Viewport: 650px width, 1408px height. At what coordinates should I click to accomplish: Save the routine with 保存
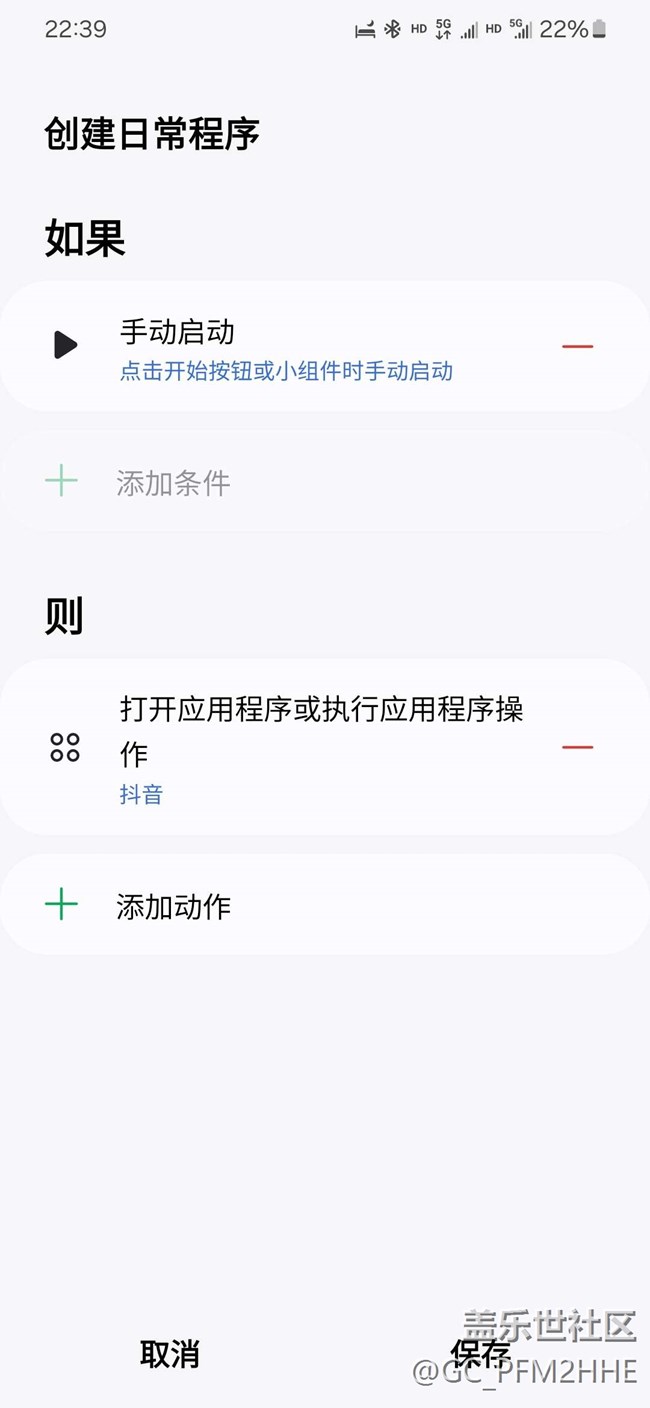click(x=481, y=1354)
